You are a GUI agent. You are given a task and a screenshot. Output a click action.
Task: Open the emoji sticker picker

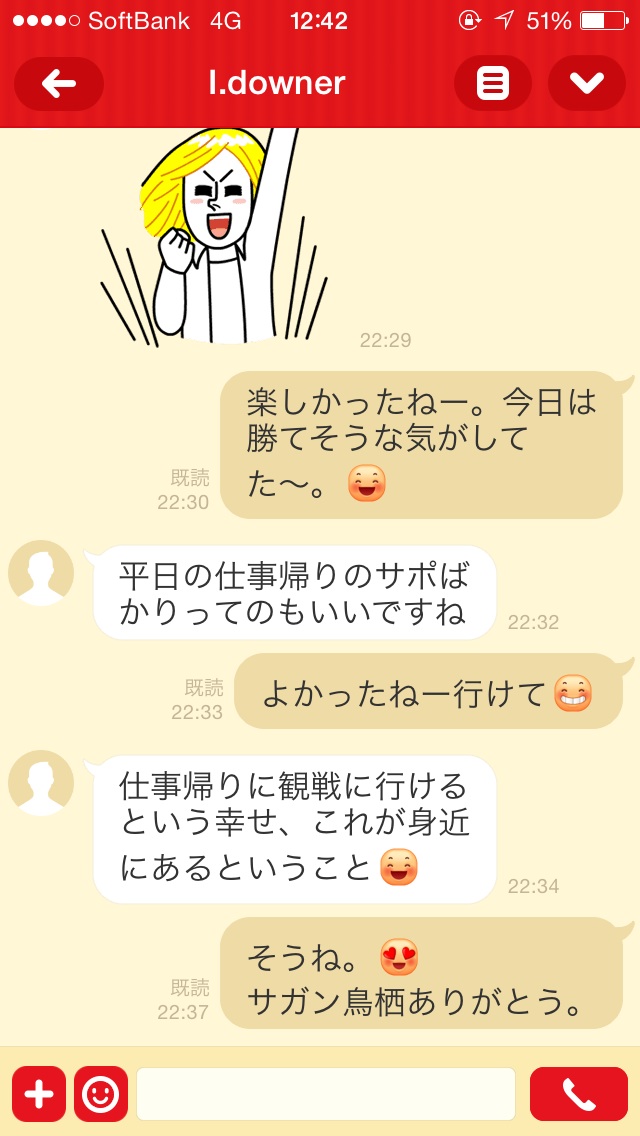[101, 1094]
